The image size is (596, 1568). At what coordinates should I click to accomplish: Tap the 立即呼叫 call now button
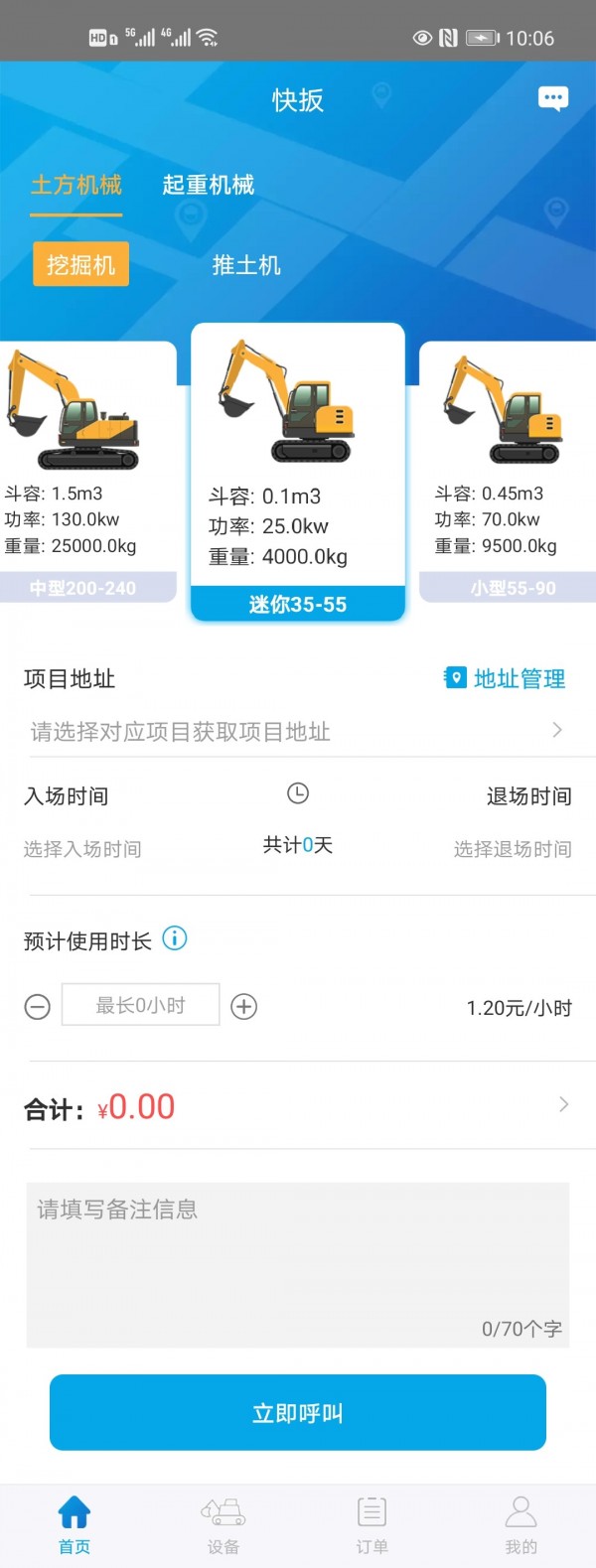[x=298, y=1412]
